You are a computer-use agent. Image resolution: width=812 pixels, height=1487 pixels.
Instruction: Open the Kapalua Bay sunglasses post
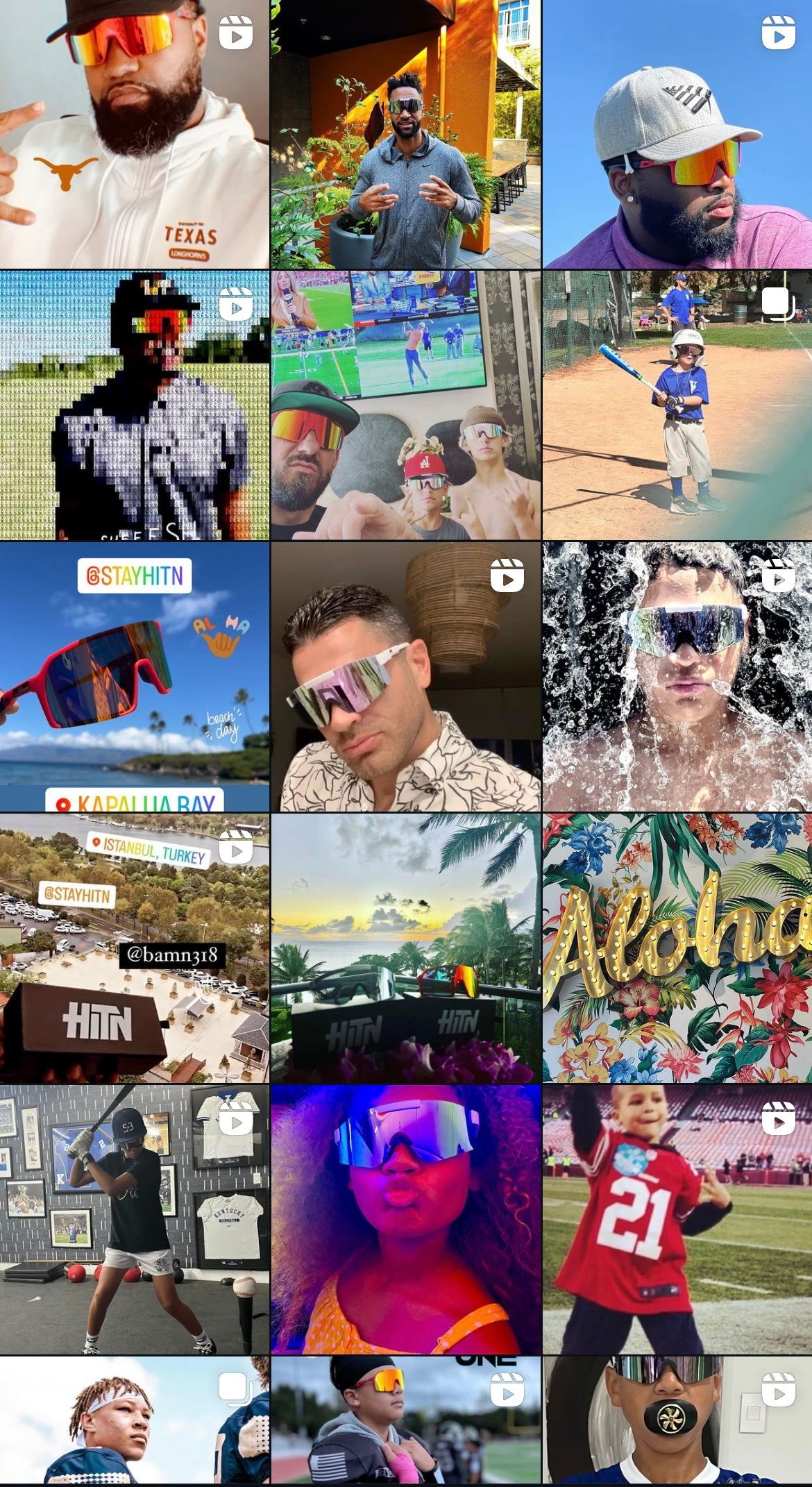[x=134, y=677]
